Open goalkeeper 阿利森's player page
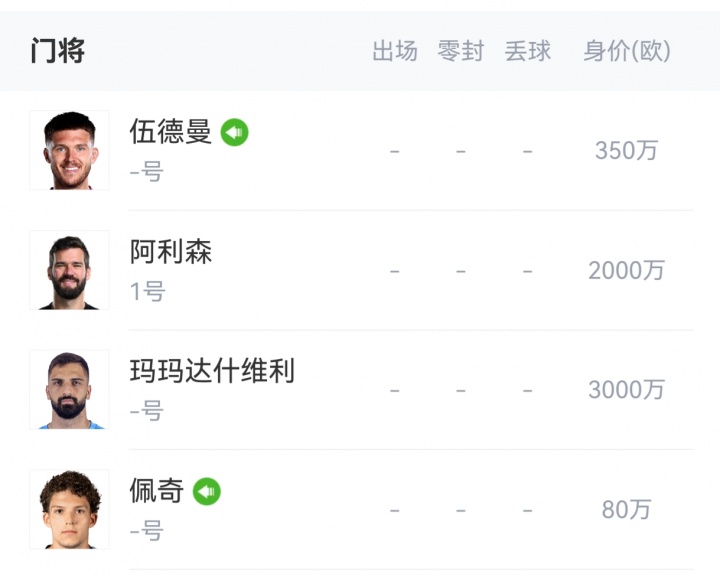 click(170, 252)
